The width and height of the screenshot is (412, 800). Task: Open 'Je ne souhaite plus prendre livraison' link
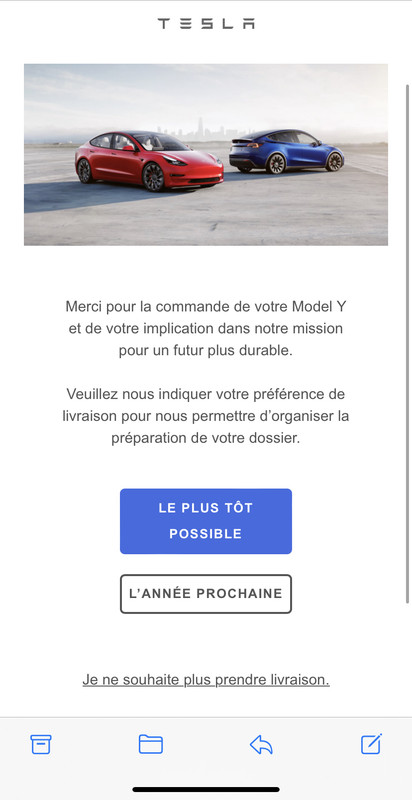tap(206, 680)
